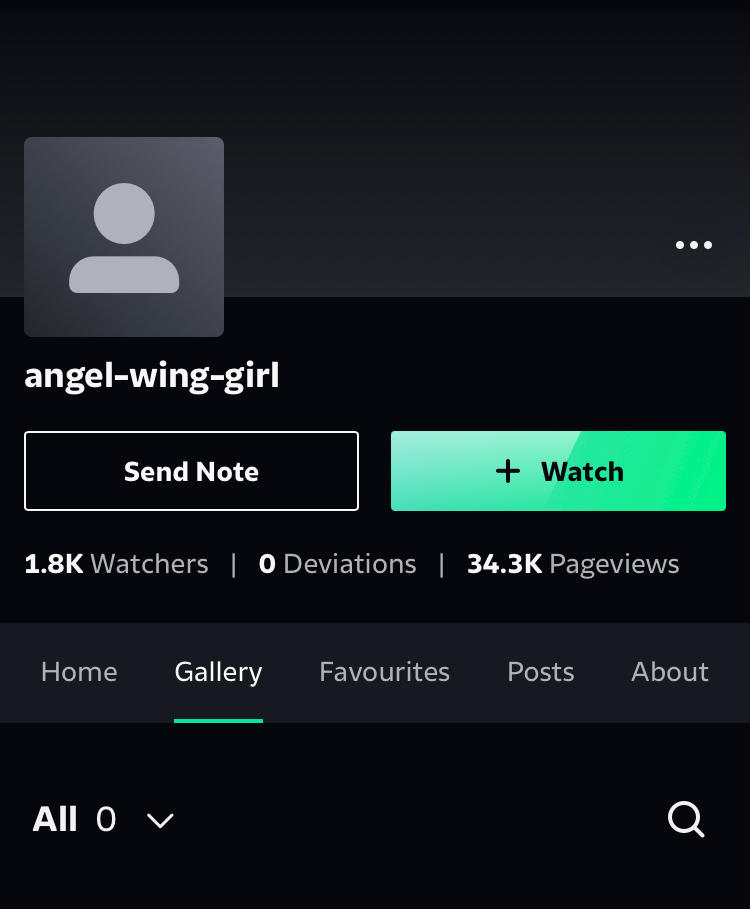Select the Gallery tab

pos(218,672)
